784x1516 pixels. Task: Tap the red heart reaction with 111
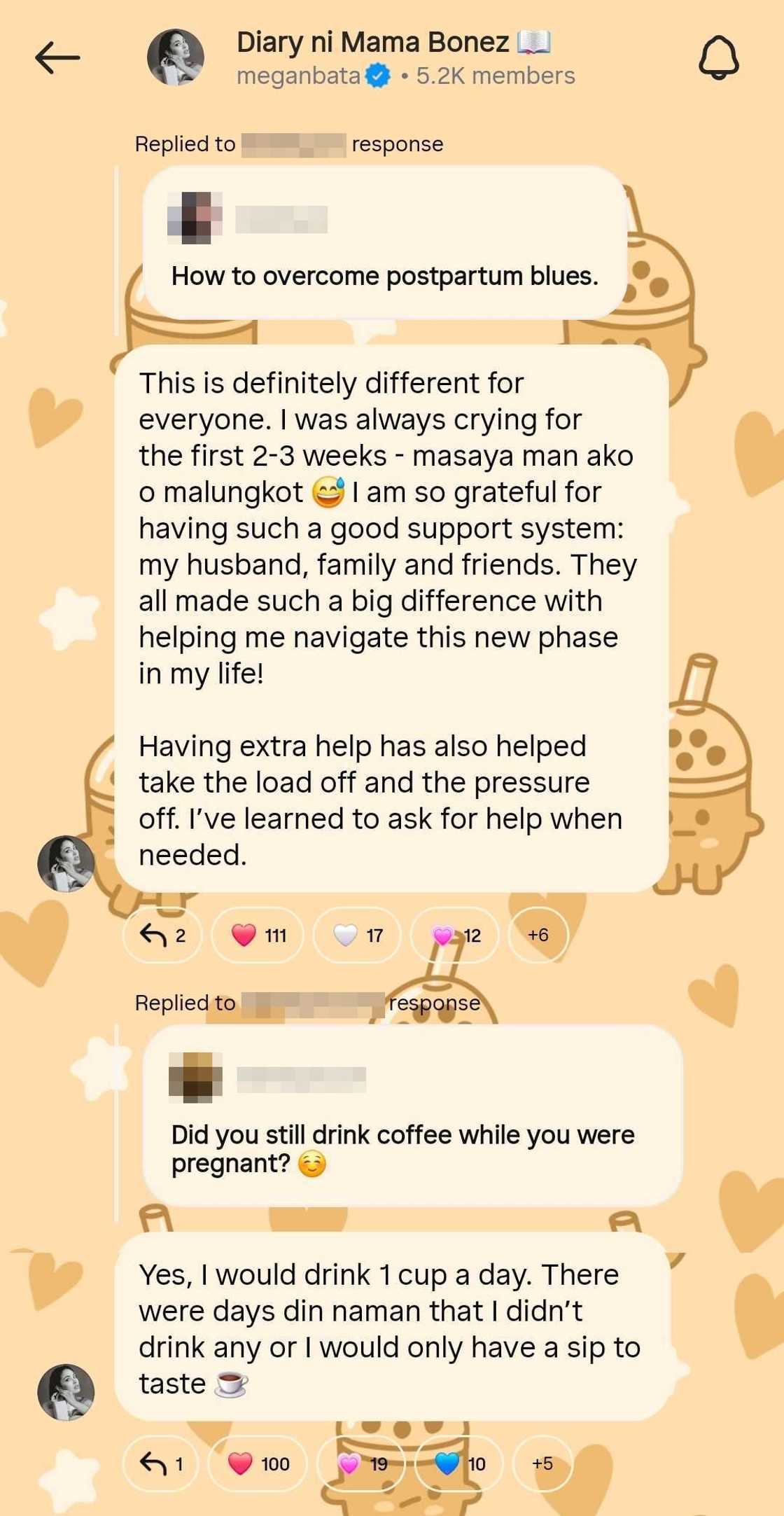[258, 935]
